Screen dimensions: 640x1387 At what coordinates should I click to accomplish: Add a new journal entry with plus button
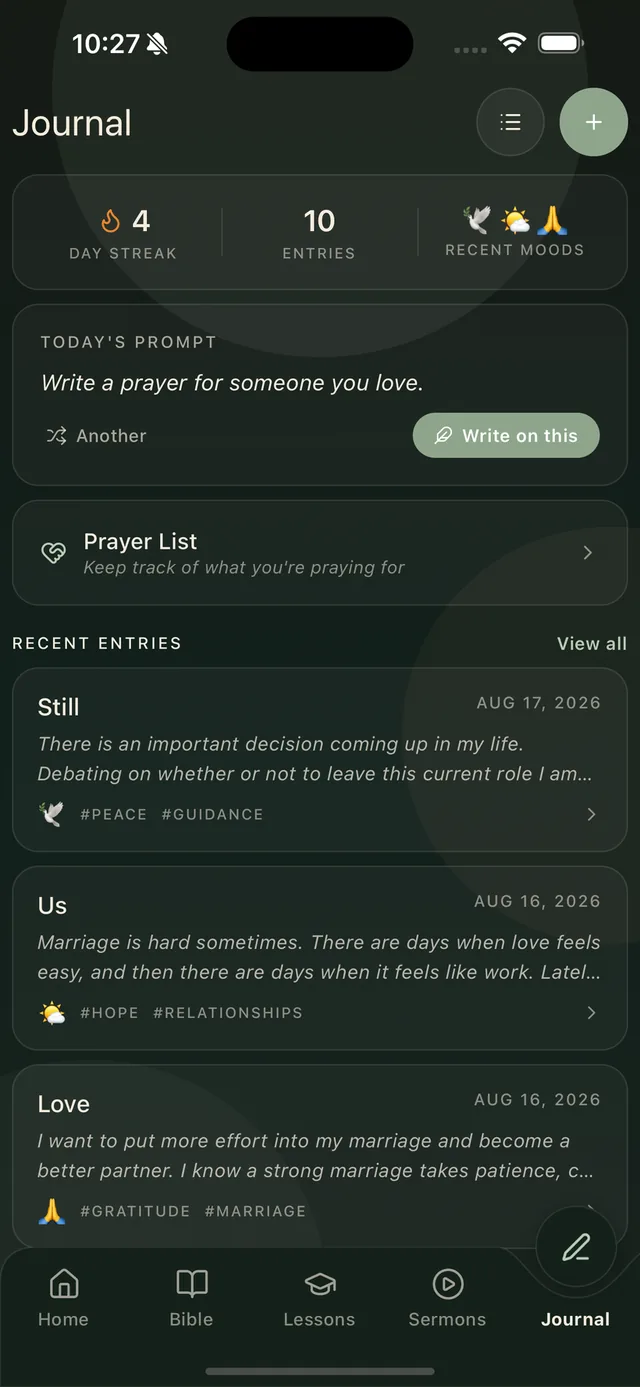pyautogui.click(x=593, y=122)
